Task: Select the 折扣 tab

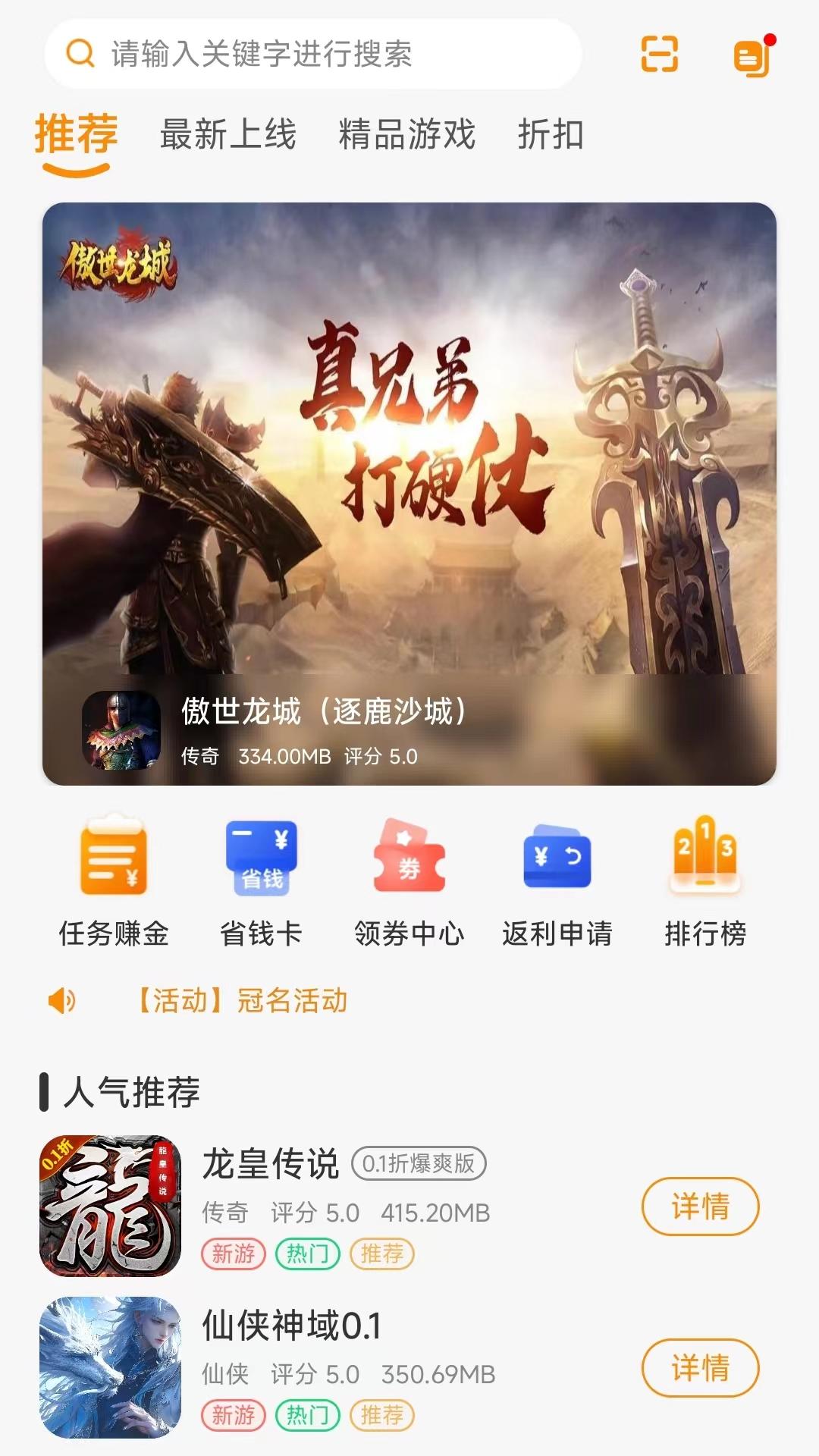Action: pos(551,133)
